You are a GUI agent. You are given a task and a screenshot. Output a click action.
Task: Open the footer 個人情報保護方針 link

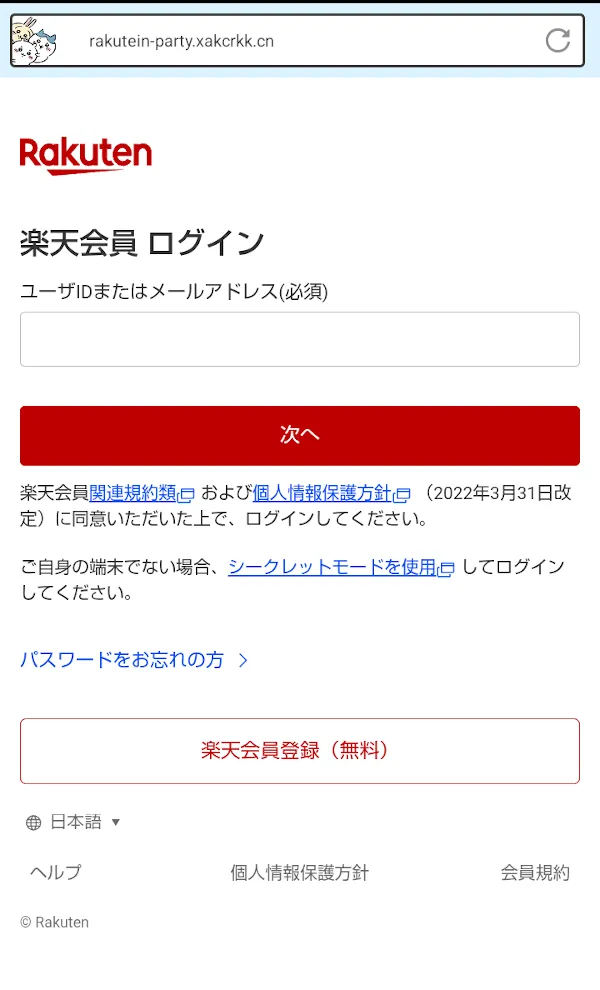point(299,873)
